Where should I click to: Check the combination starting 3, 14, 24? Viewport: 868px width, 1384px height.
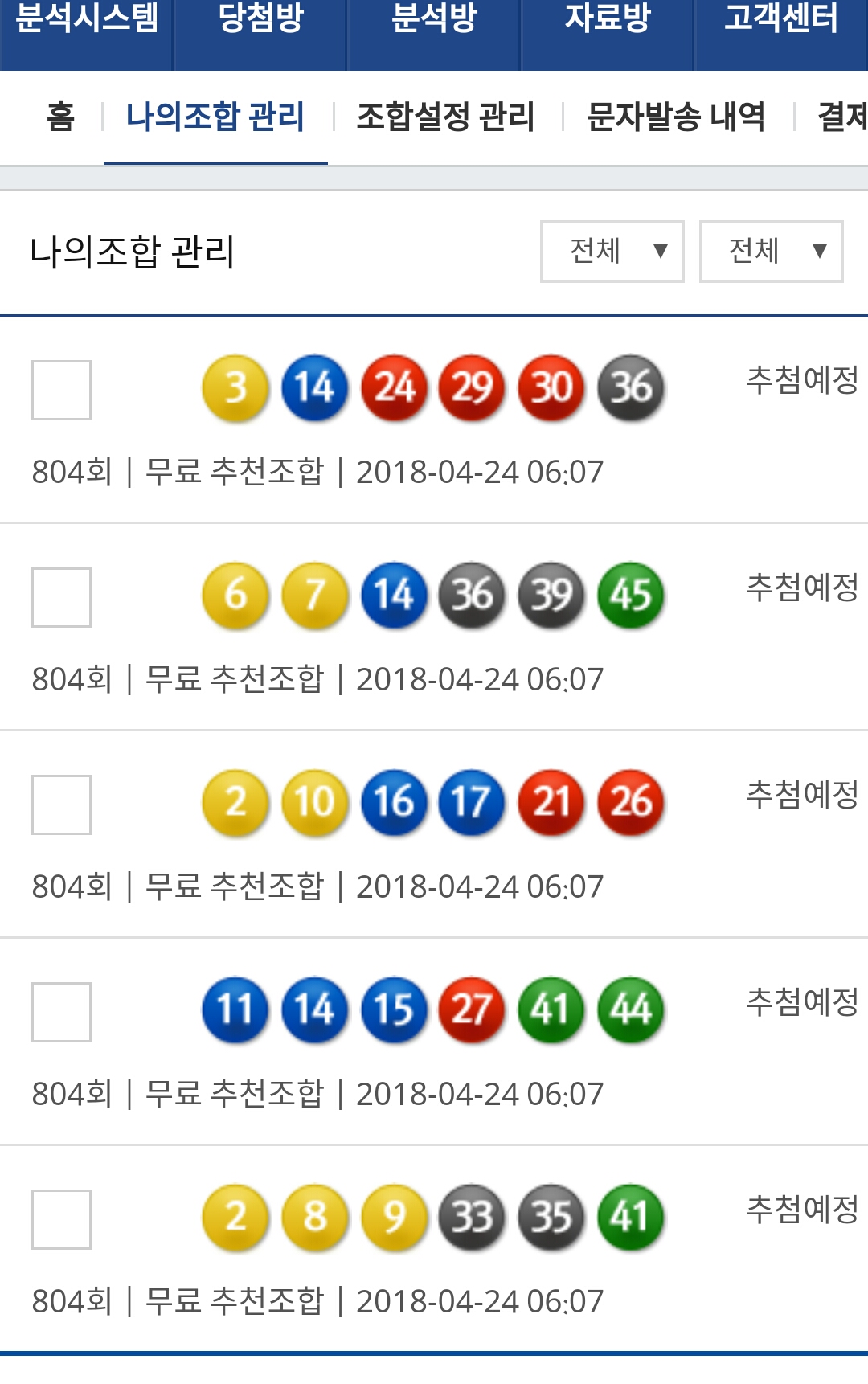click(61, 390)
